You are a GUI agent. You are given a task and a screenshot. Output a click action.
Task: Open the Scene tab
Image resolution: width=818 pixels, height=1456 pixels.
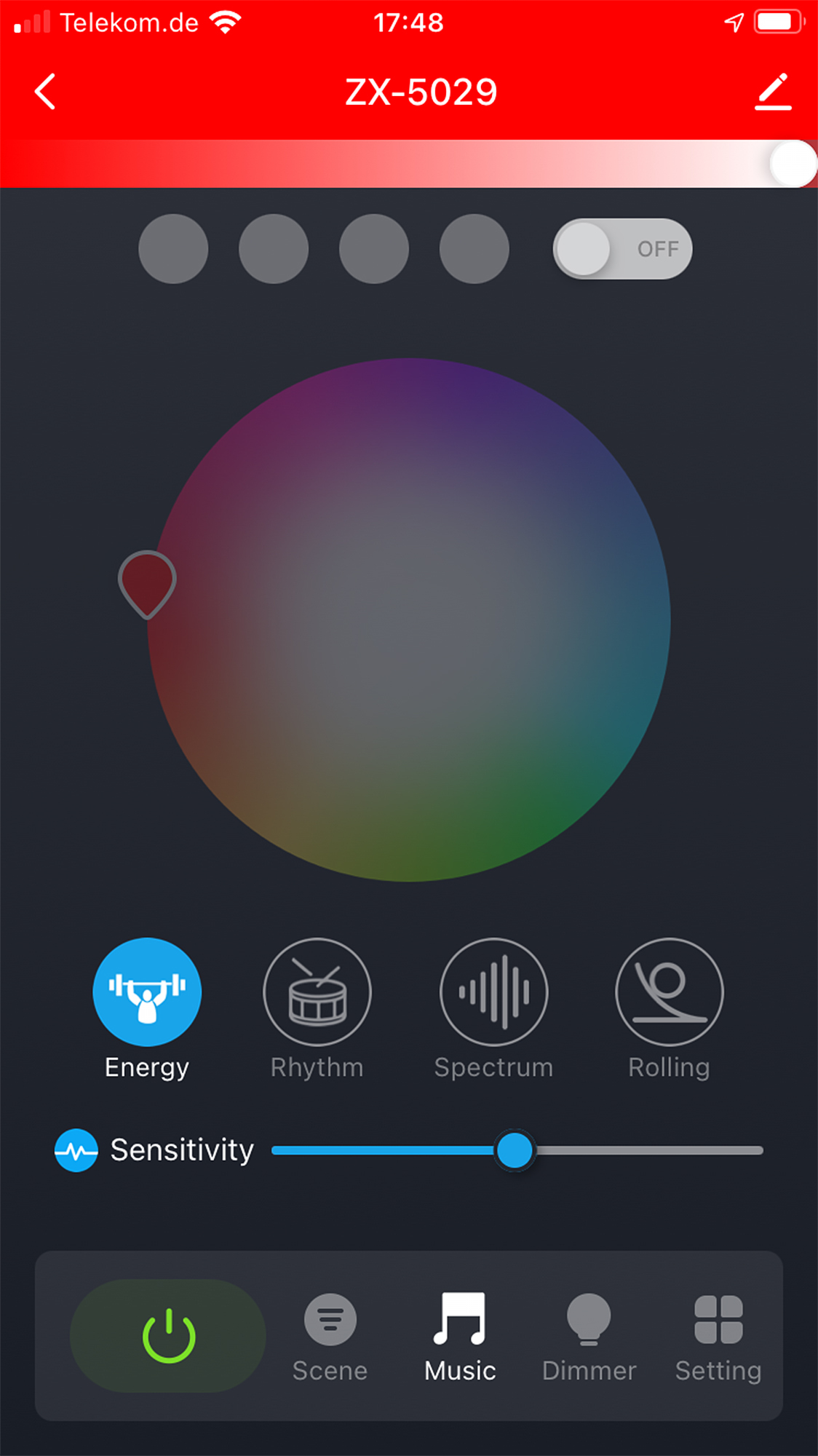pos(330,1337)
